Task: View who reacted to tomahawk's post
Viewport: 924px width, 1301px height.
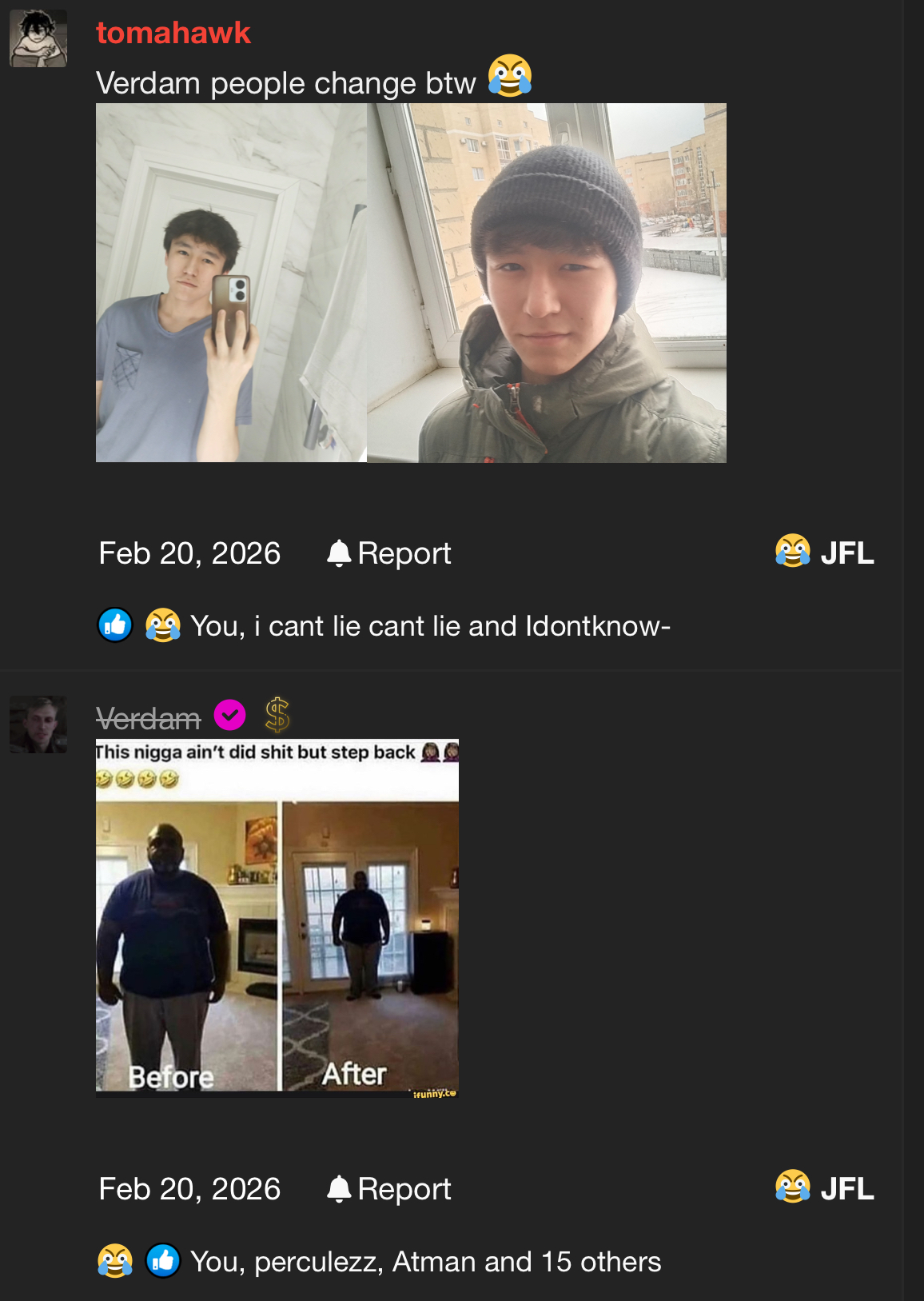Action: coord(430,626)
